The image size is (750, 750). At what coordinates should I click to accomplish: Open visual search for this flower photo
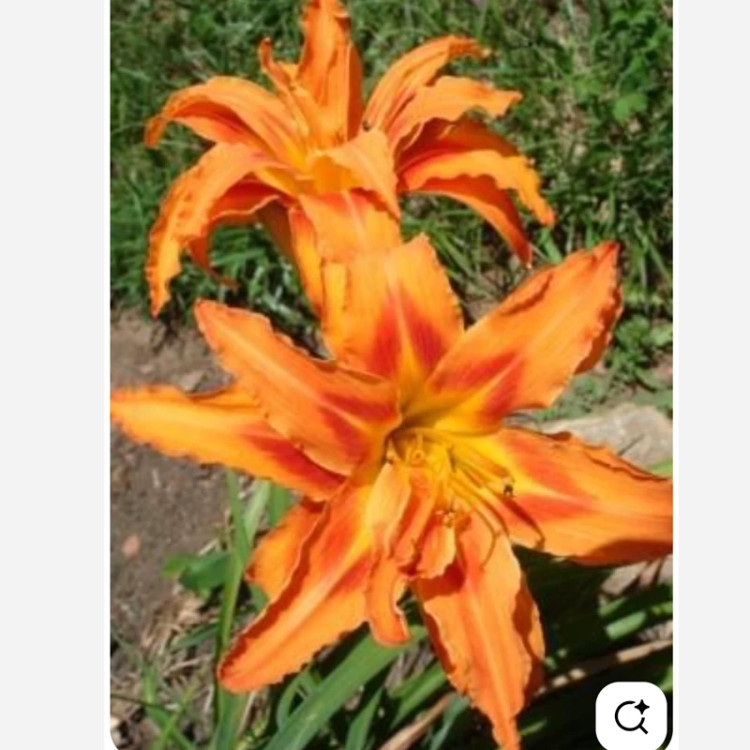pos(631,715)
